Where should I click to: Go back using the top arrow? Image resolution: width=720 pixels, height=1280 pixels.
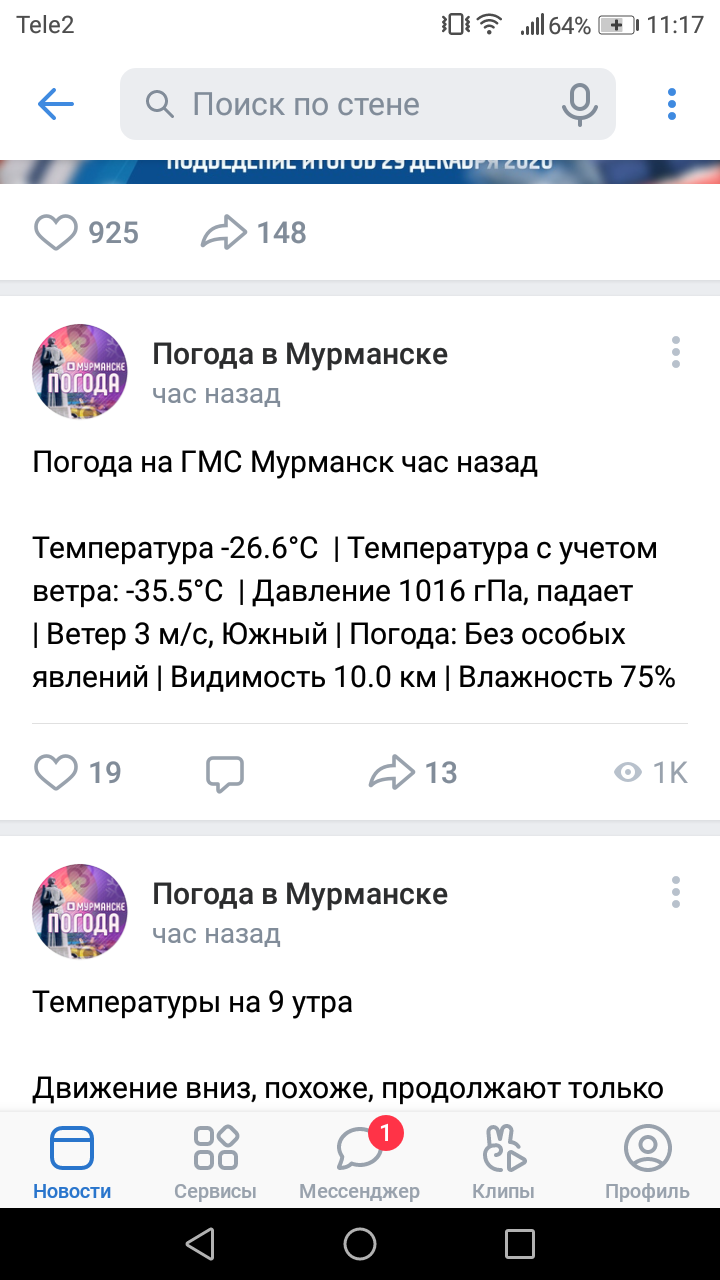coord(56,104)
